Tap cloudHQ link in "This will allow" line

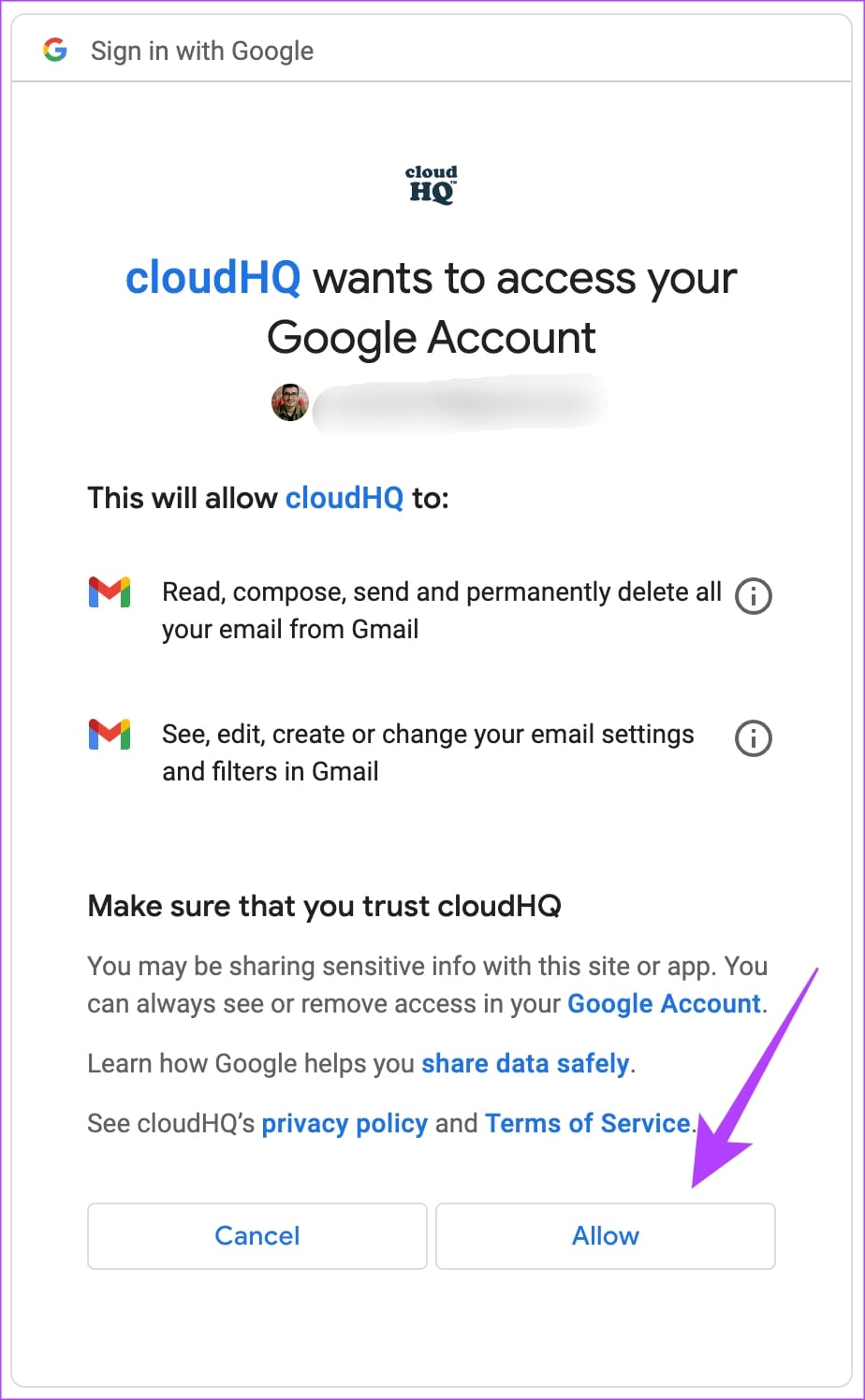345,498
